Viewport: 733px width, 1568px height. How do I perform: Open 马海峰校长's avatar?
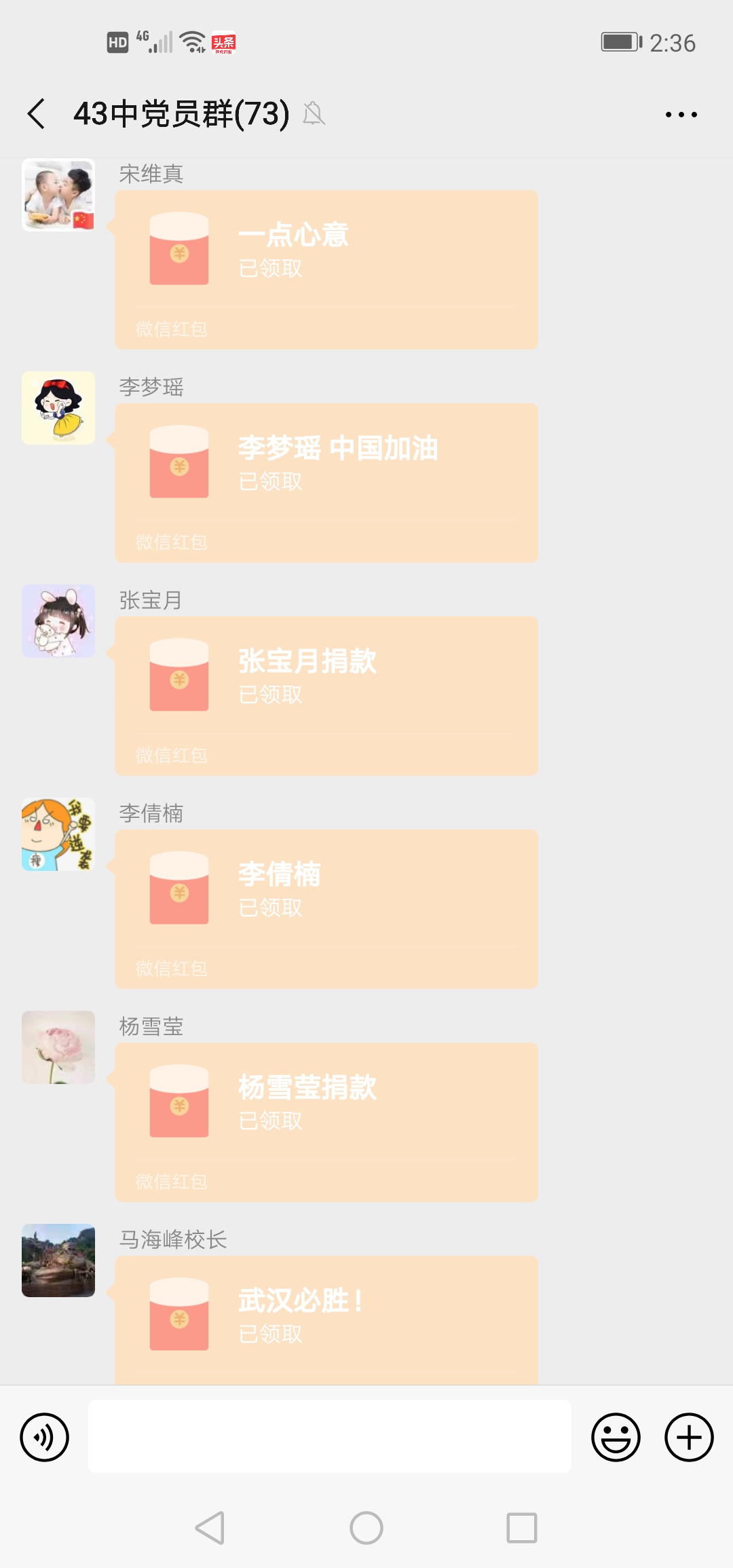[x=58, y=1261]
